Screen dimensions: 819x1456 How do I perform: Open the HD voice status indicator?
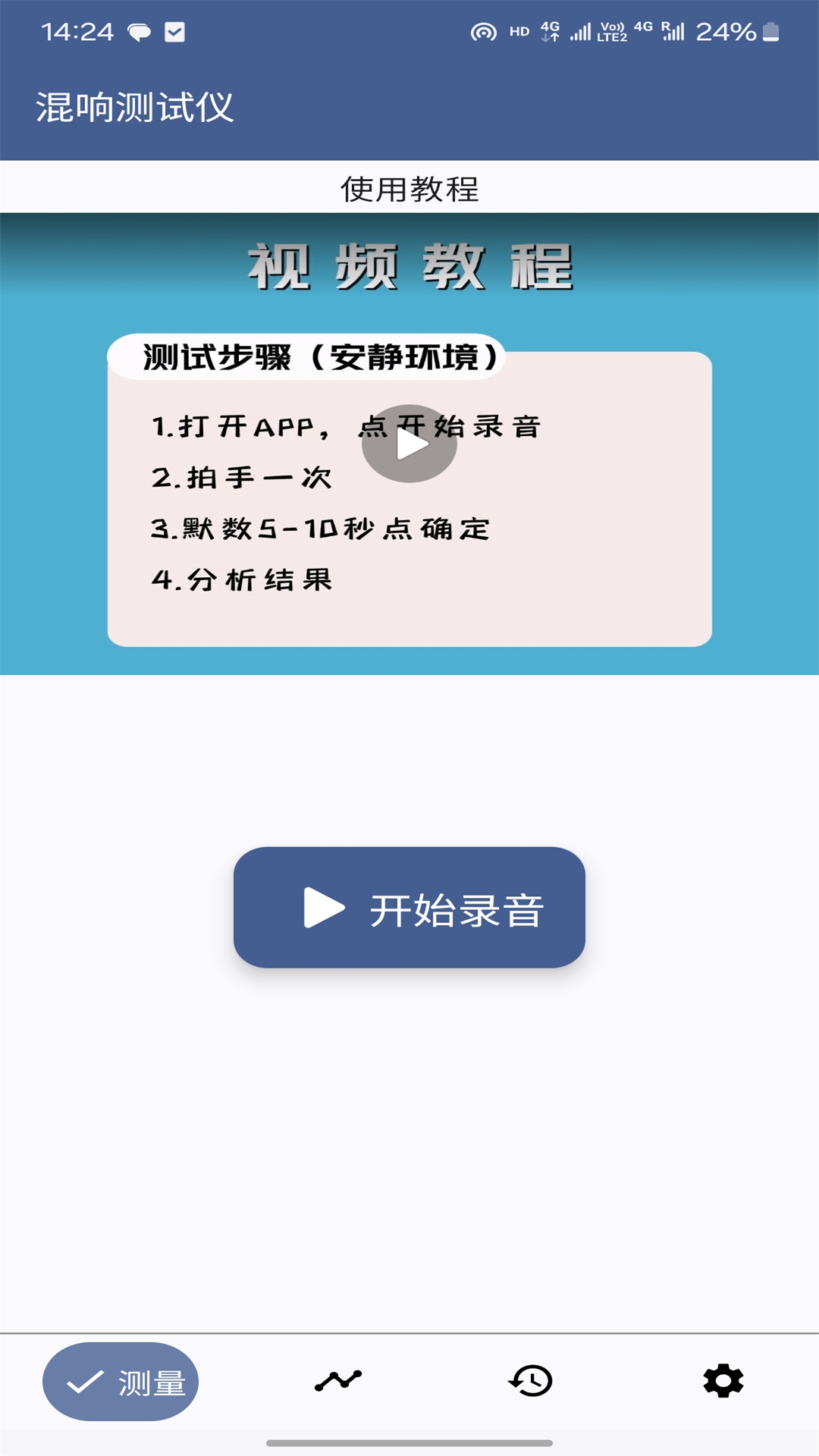[518, 31]
